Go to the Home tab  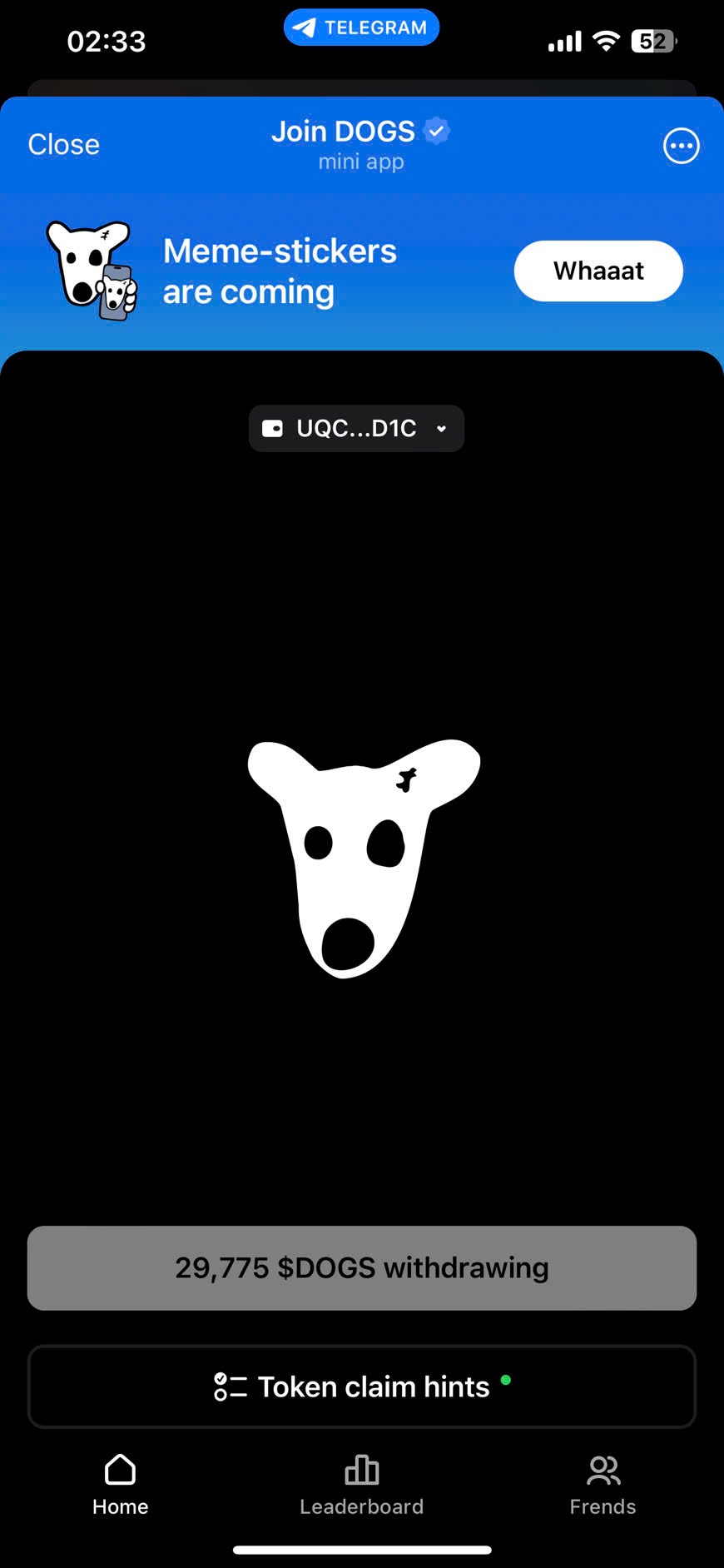121,1485
